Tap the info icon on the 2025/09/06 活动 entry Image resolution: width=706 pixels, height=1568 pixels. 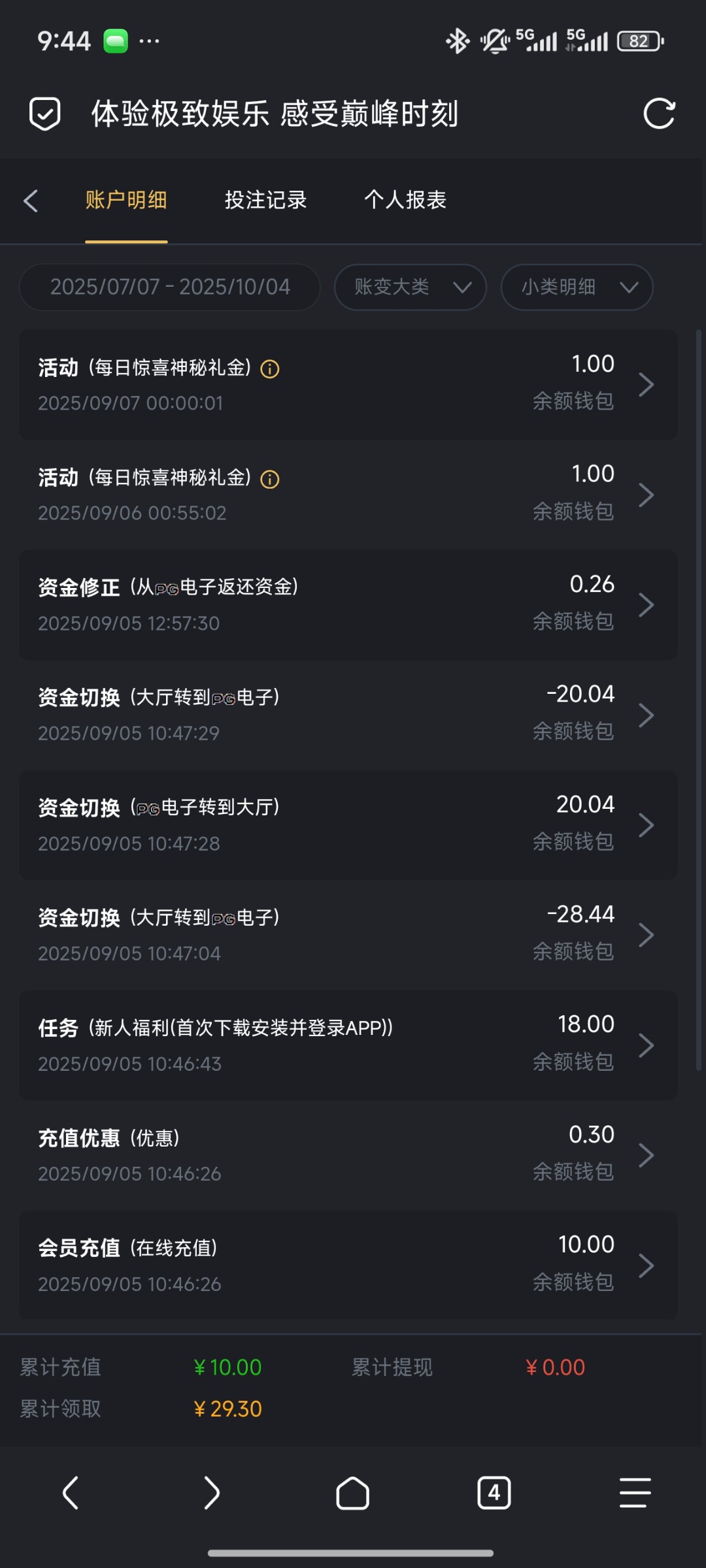click(269, 478)
